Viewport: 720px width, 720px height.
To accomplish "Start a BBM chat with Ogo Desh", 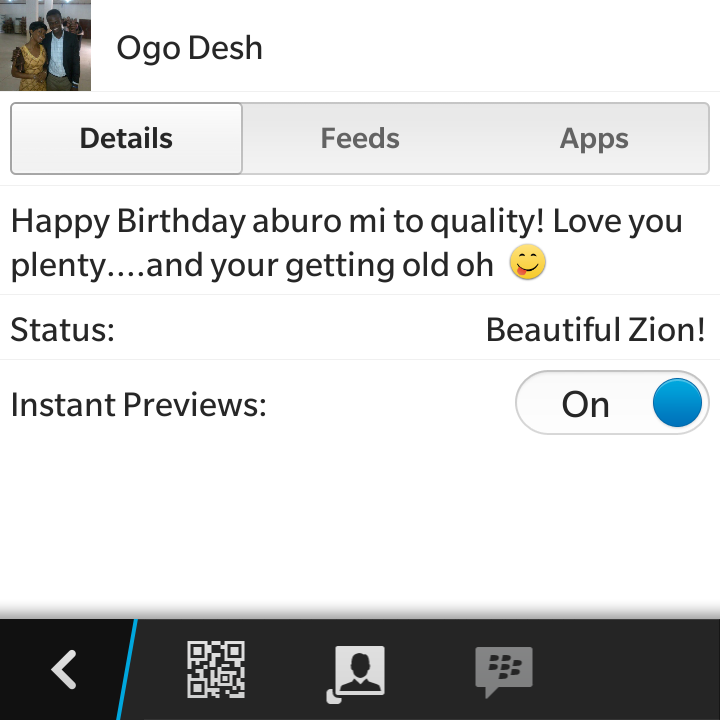I will coord(504,671).
